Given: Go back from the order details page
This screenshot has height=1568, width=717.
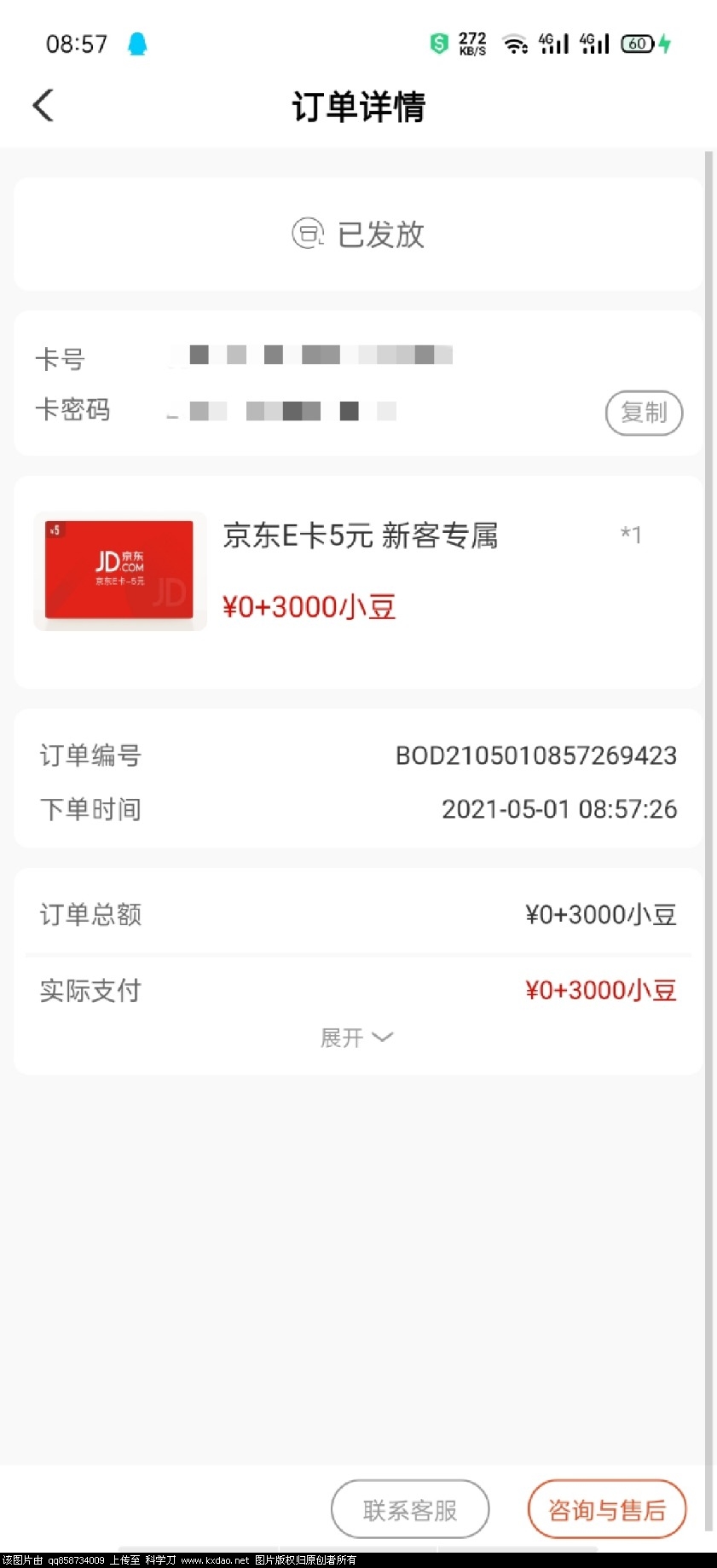Looking at the screenshot, I should pos(43,106).
